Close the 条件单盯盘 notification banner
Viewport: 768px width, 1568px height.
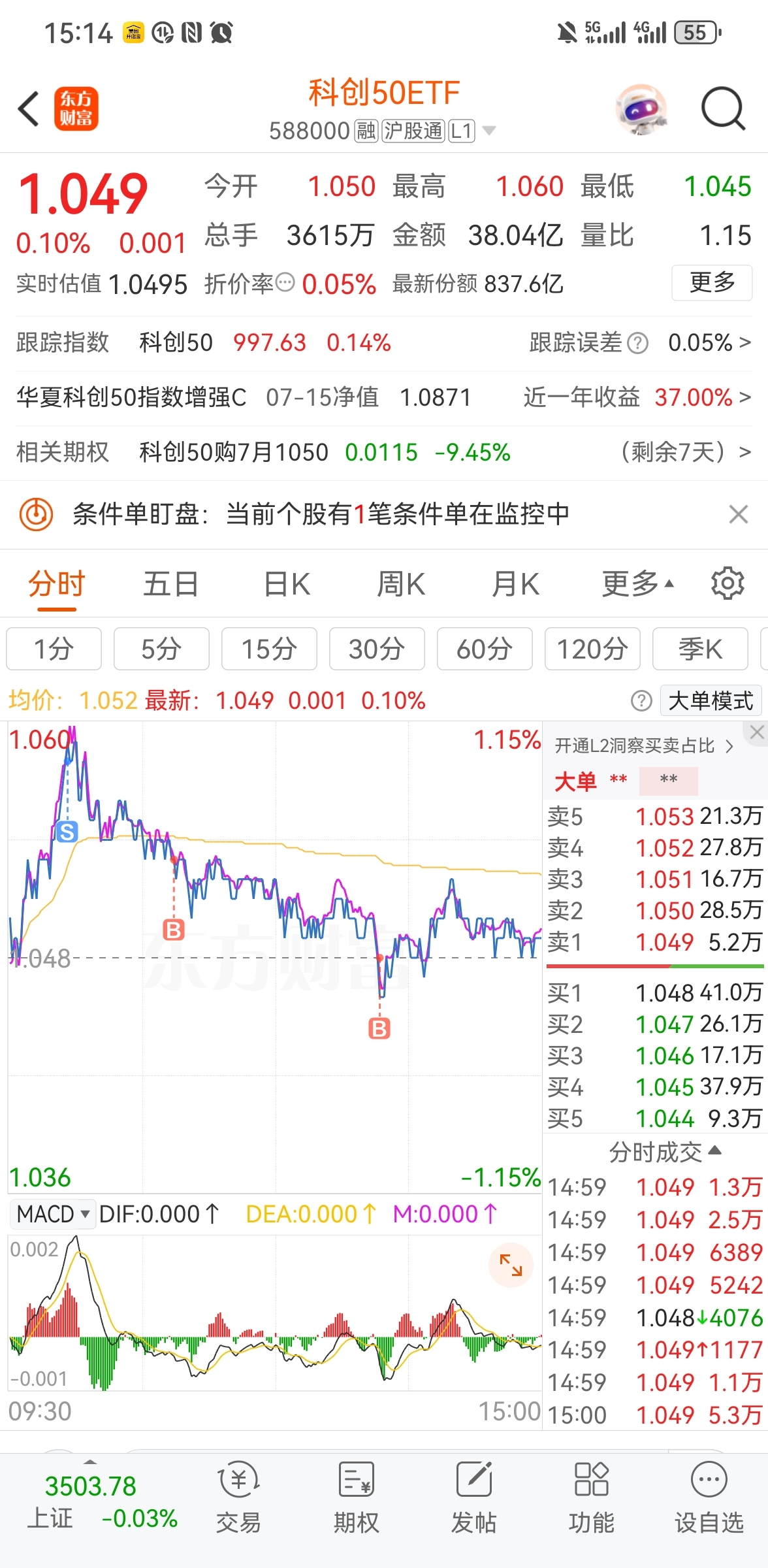pos(738,515)
